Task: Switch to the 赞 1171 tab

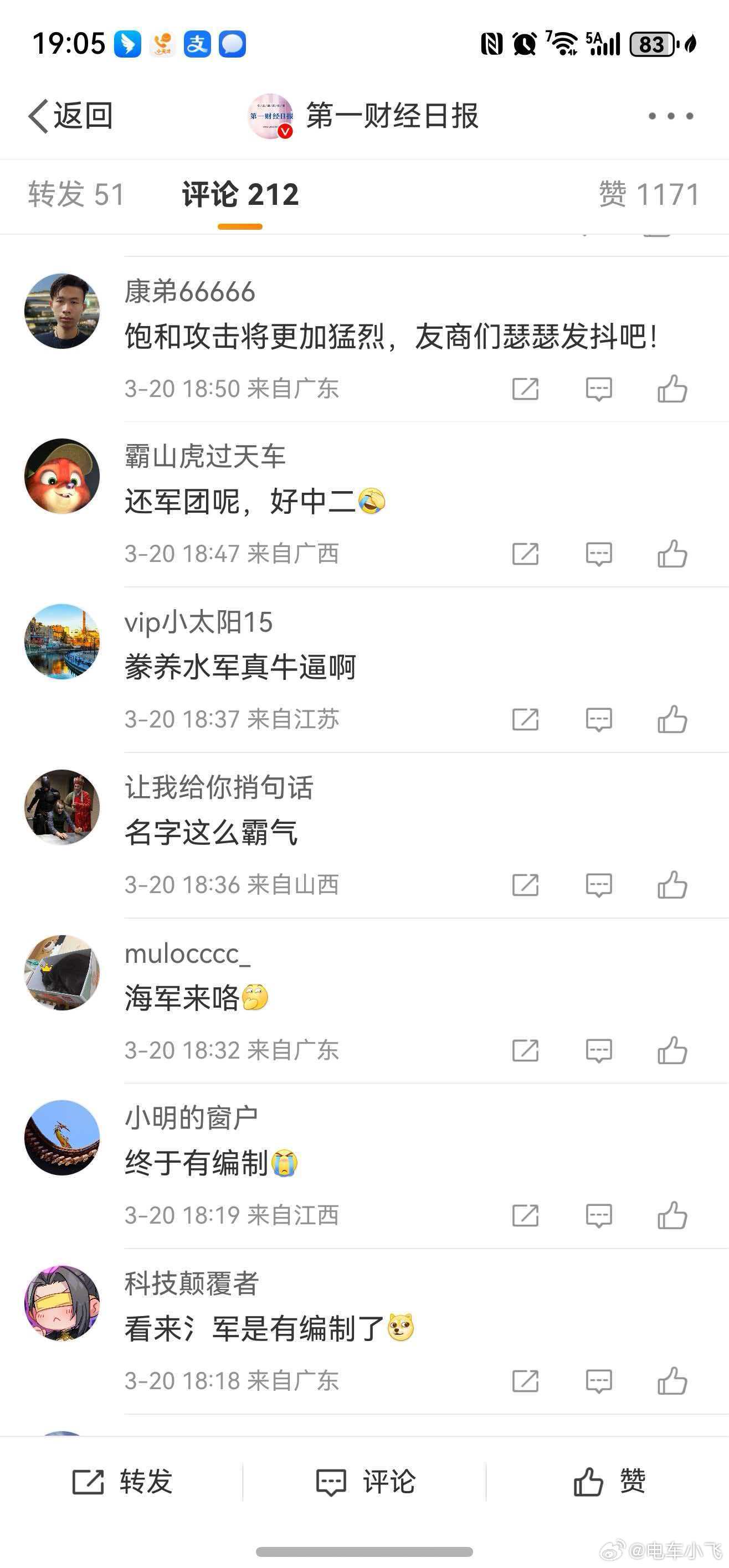Action: coord(650,194)
